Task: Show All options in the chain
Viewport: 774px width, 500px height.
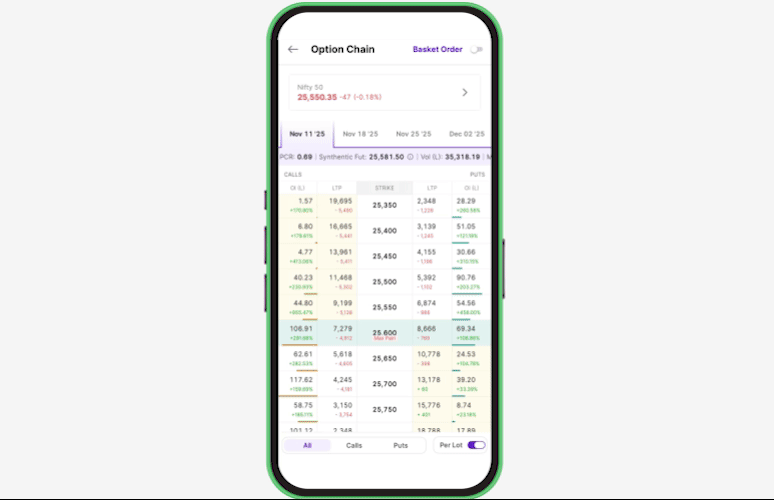Action: pyautogui.click(x=307, y=445)
